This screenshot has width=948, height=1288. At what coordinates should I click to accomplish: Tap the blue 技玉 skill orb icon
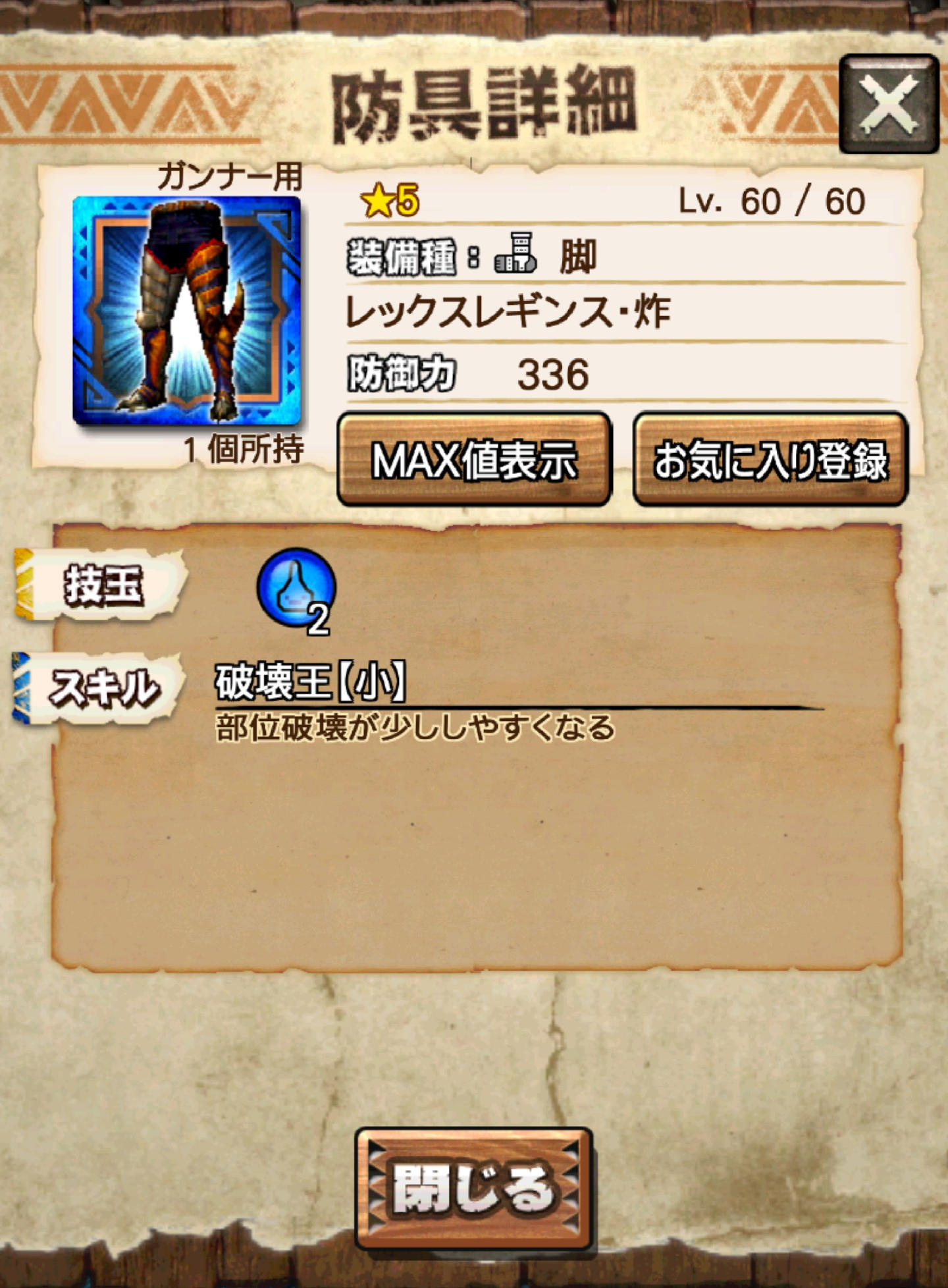pyautogui.click(x=296, y=588)
